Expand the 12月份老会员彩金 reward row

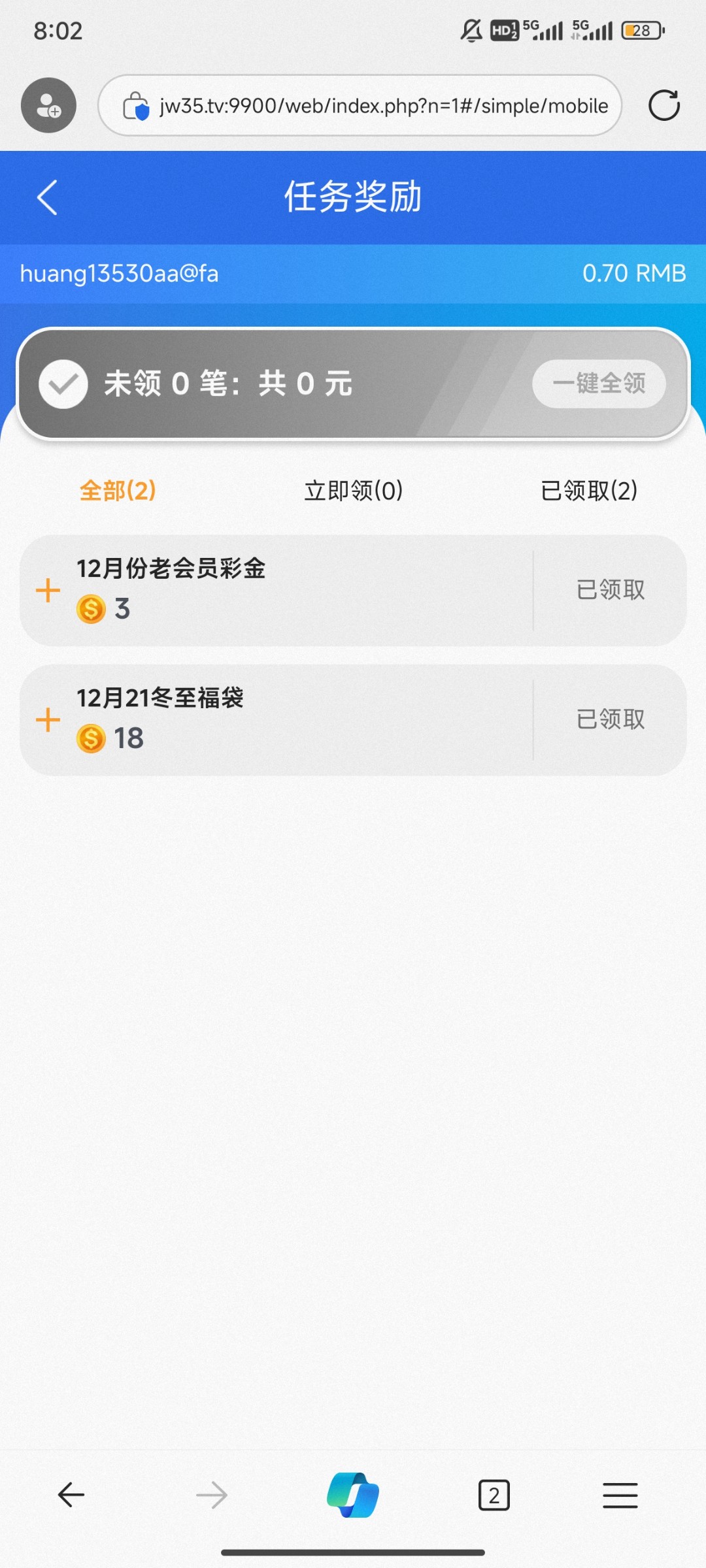[x=48, y=591]
